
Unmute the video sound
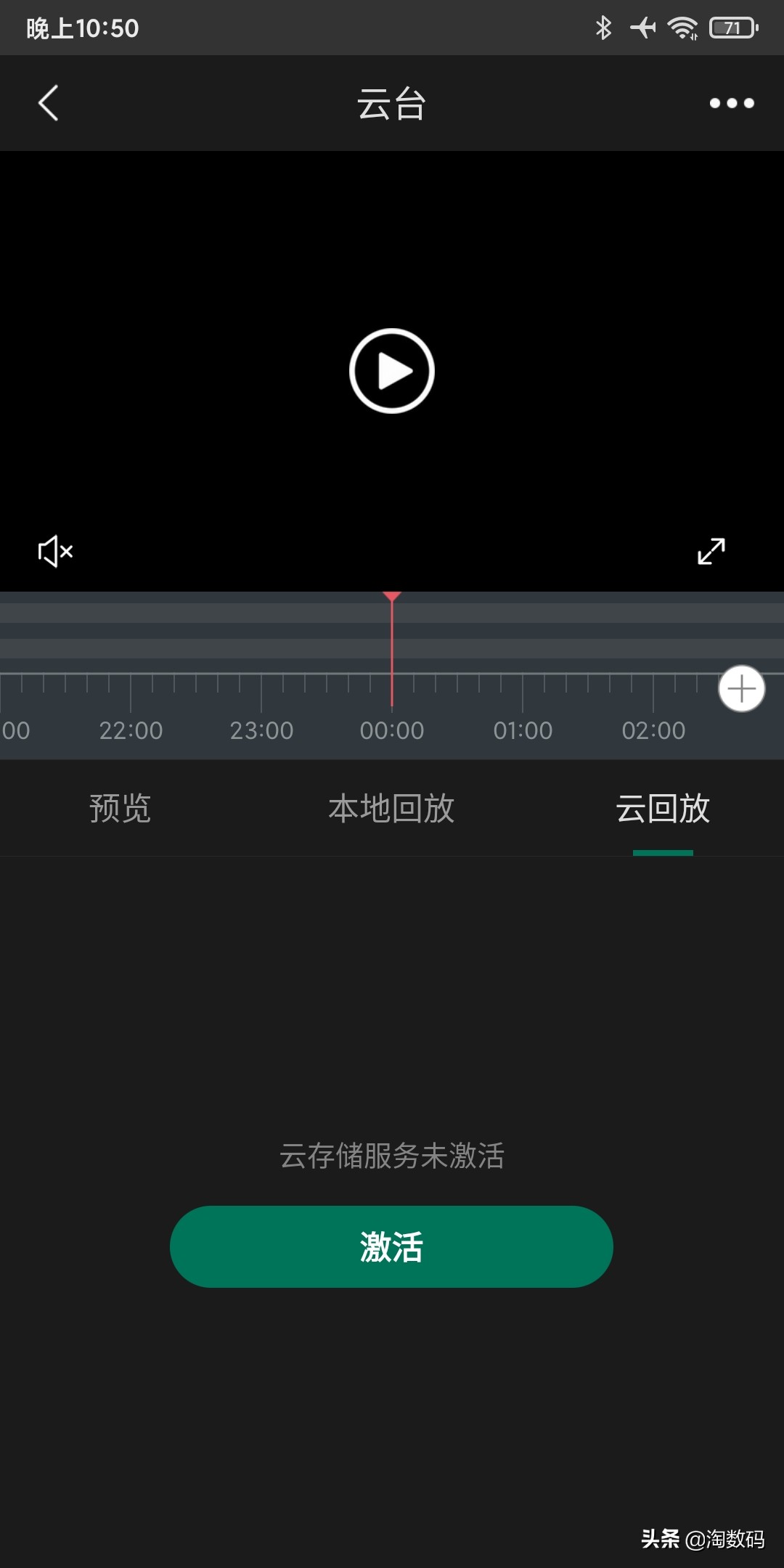[x=56, y=552]
